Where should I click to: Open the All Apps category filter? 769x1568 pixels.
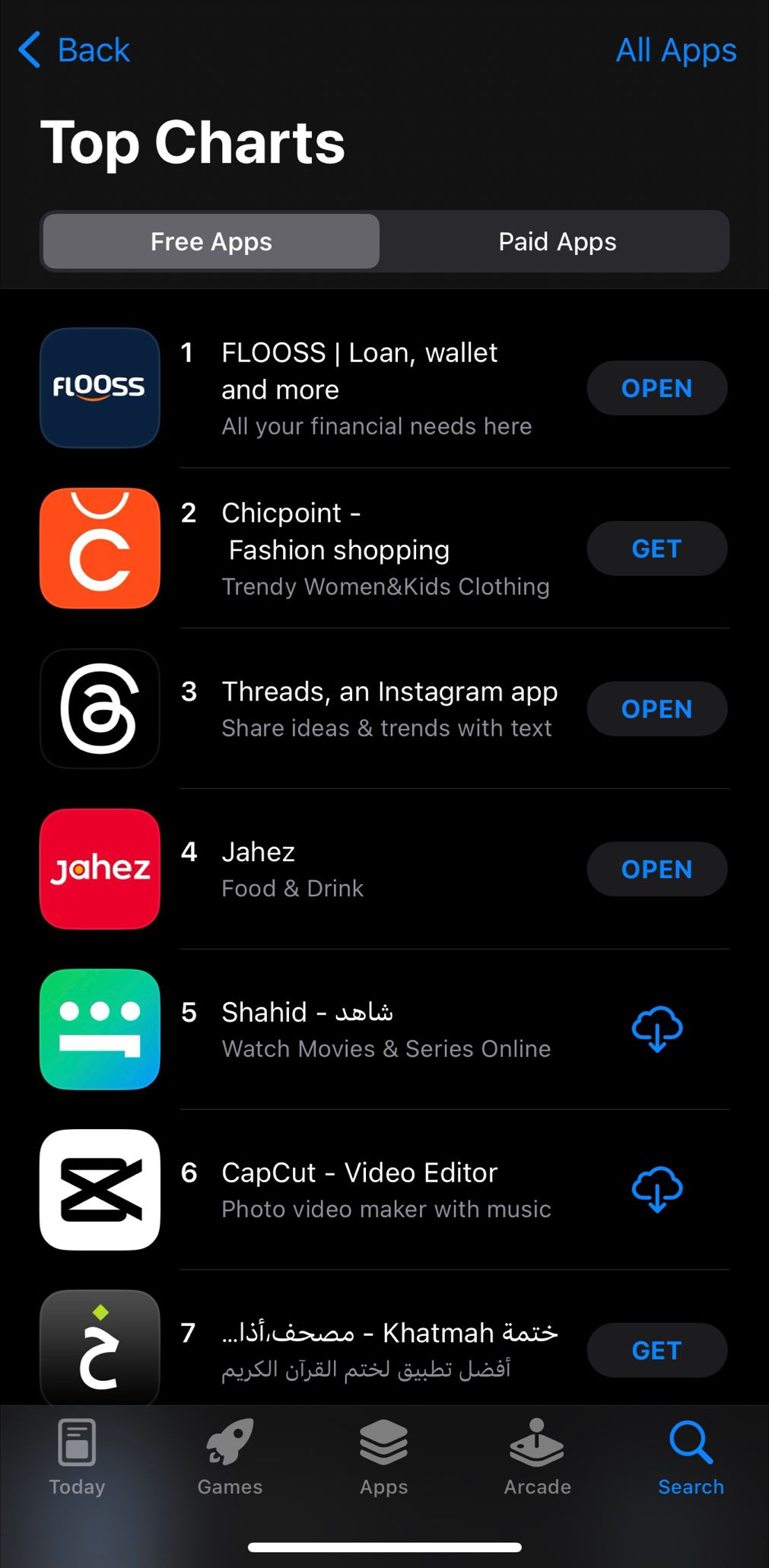(x=675, y=50)
